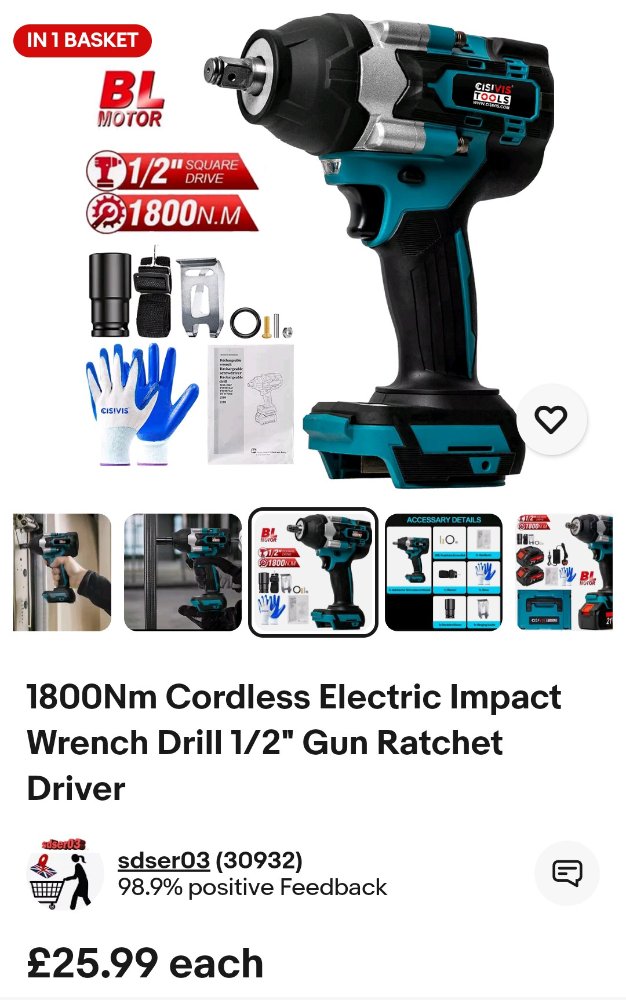View fifth thumbnail with batteries and case
The image size is (626, 1000).
tap(565, 572)
